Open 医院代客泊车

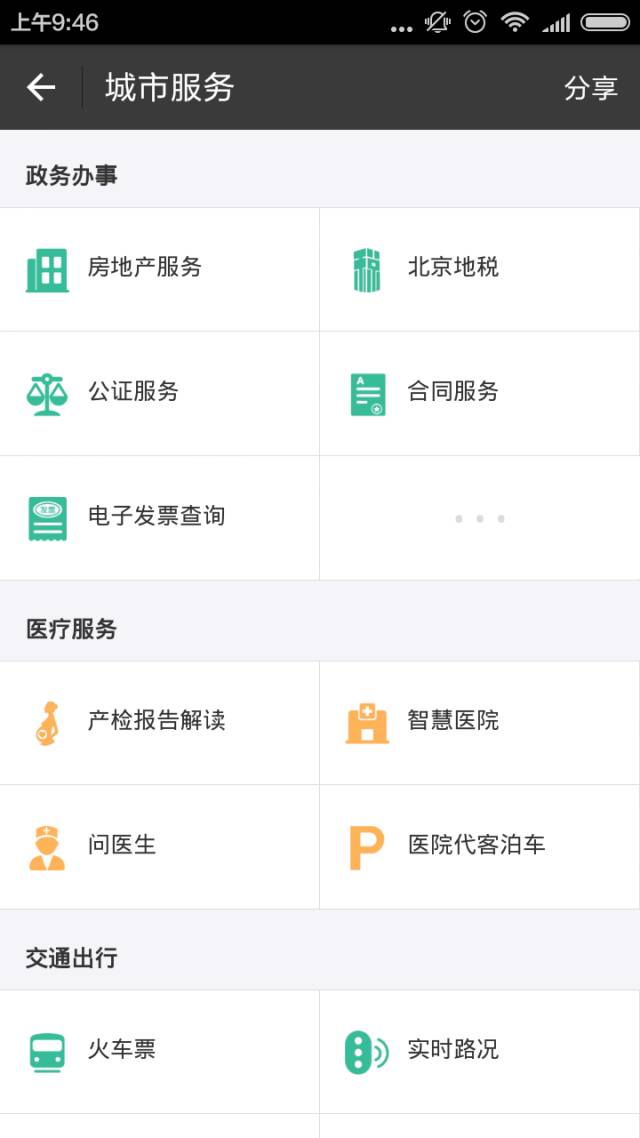coord(480,847)
